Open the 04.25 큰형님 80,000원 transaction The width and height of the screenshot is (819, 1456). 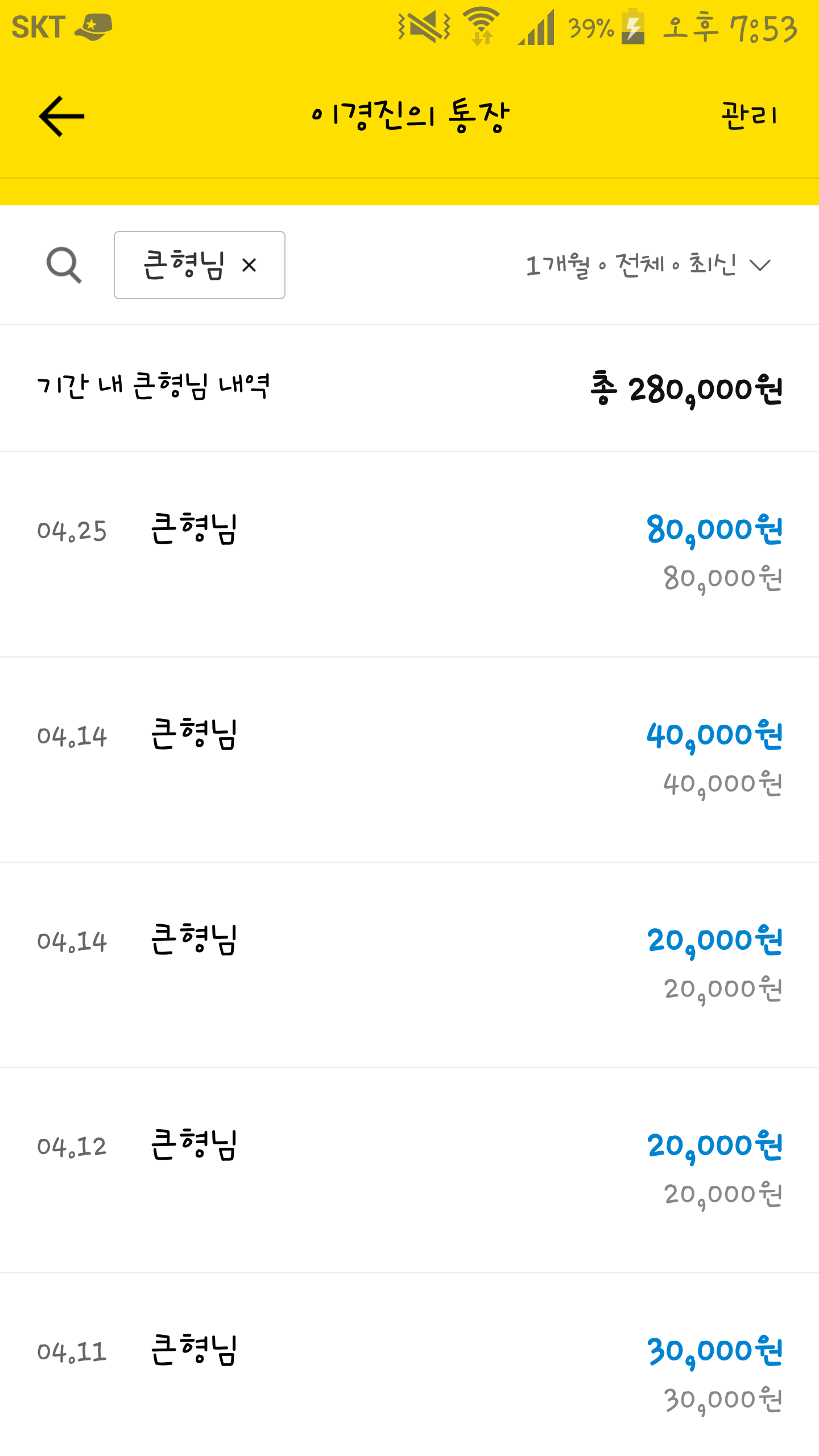(x=409, y=555)
